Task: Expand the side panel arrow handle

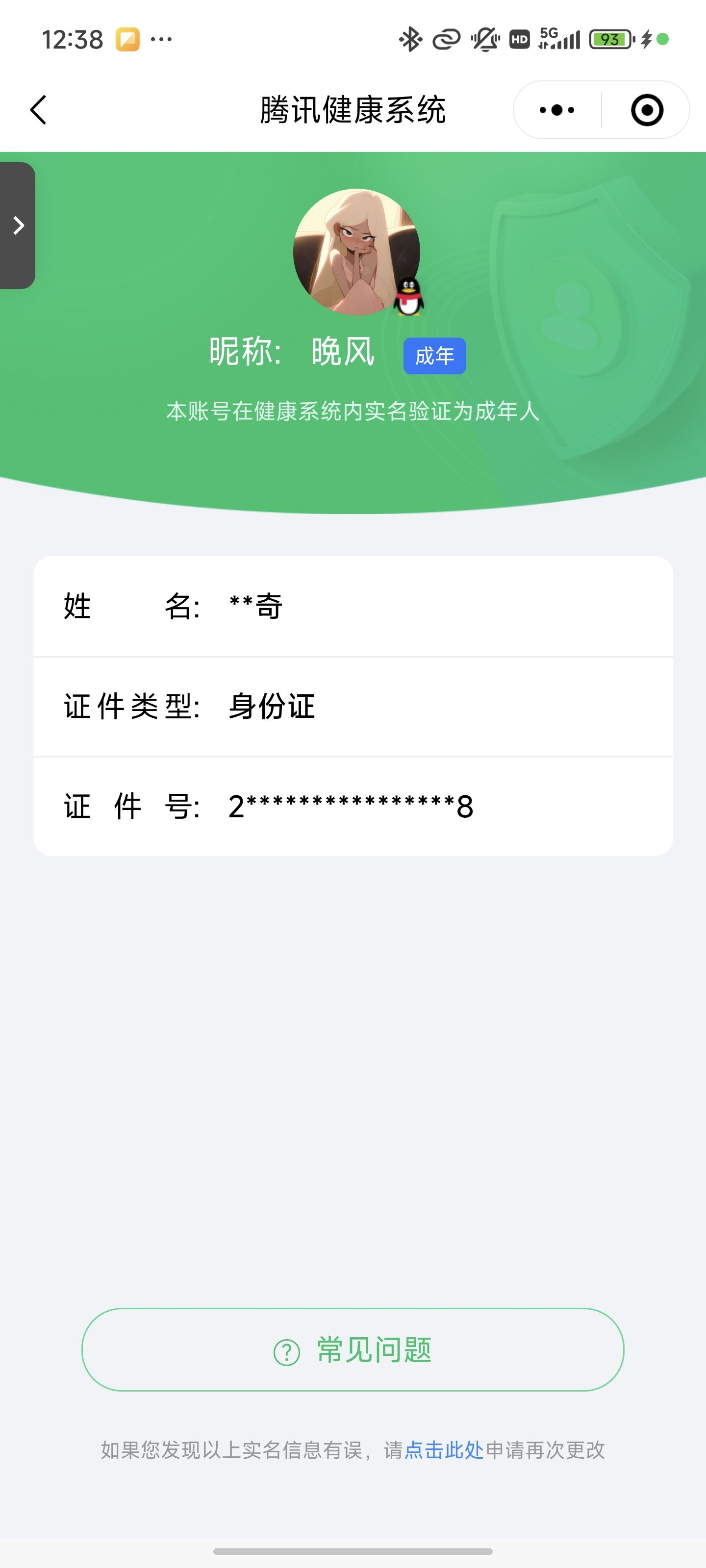Action: coord(18,225)
